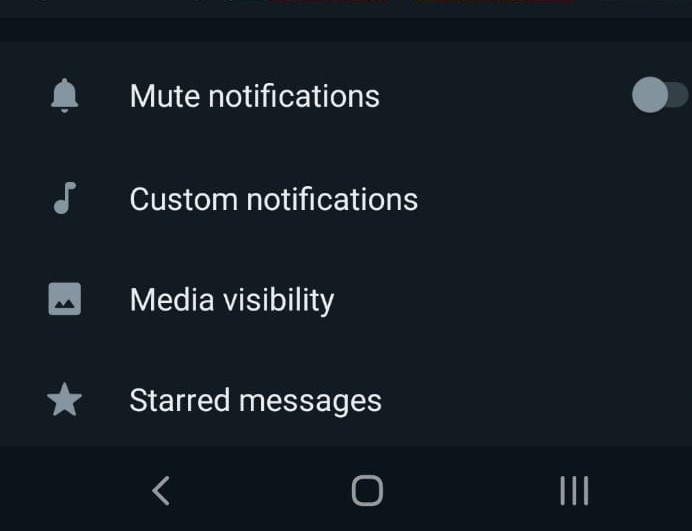Go back using system back button
Image resolution: width=692 pixels, height=531 pixels.
(x=161, y=490)
